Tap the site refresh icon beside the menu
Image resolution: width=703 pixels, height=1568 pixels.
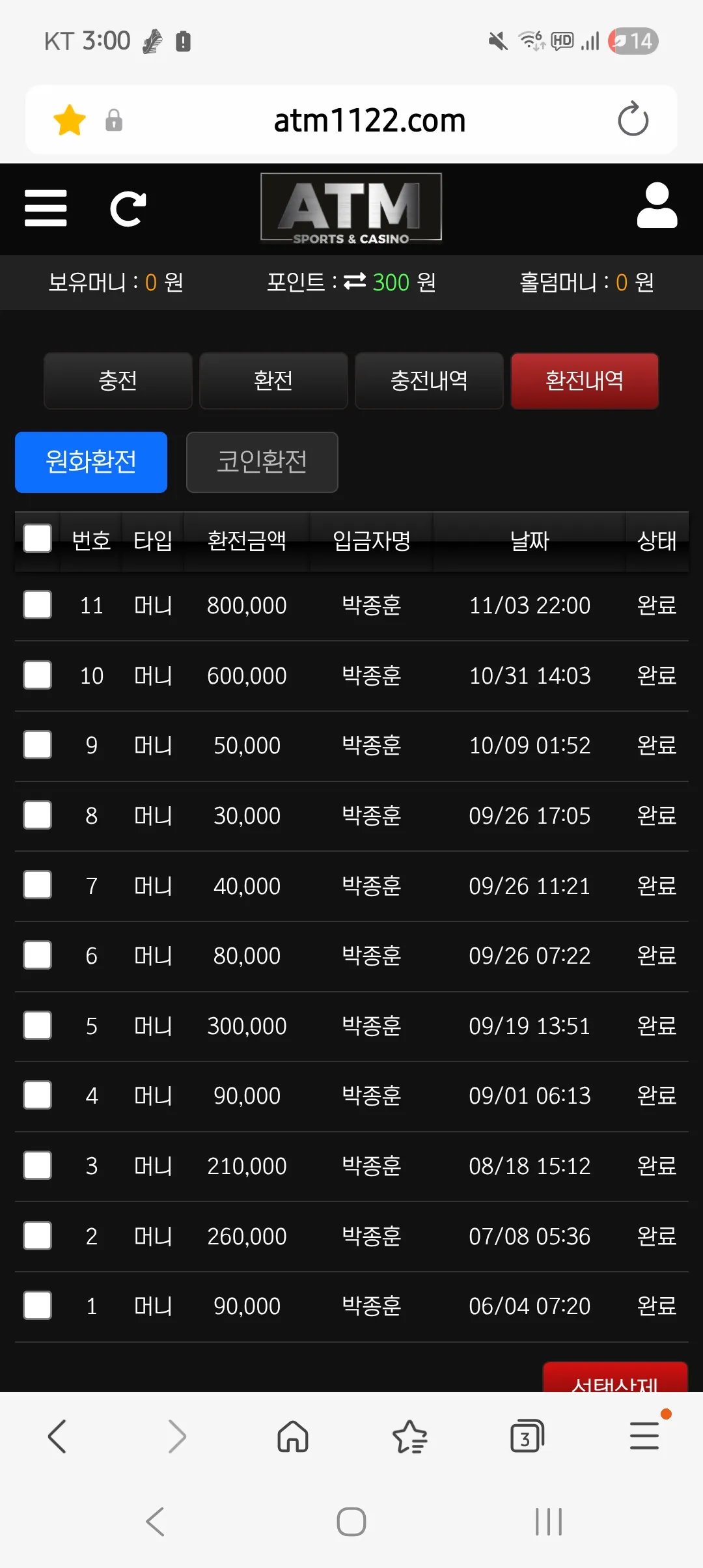pyautogui.click(x=128, y=209)
